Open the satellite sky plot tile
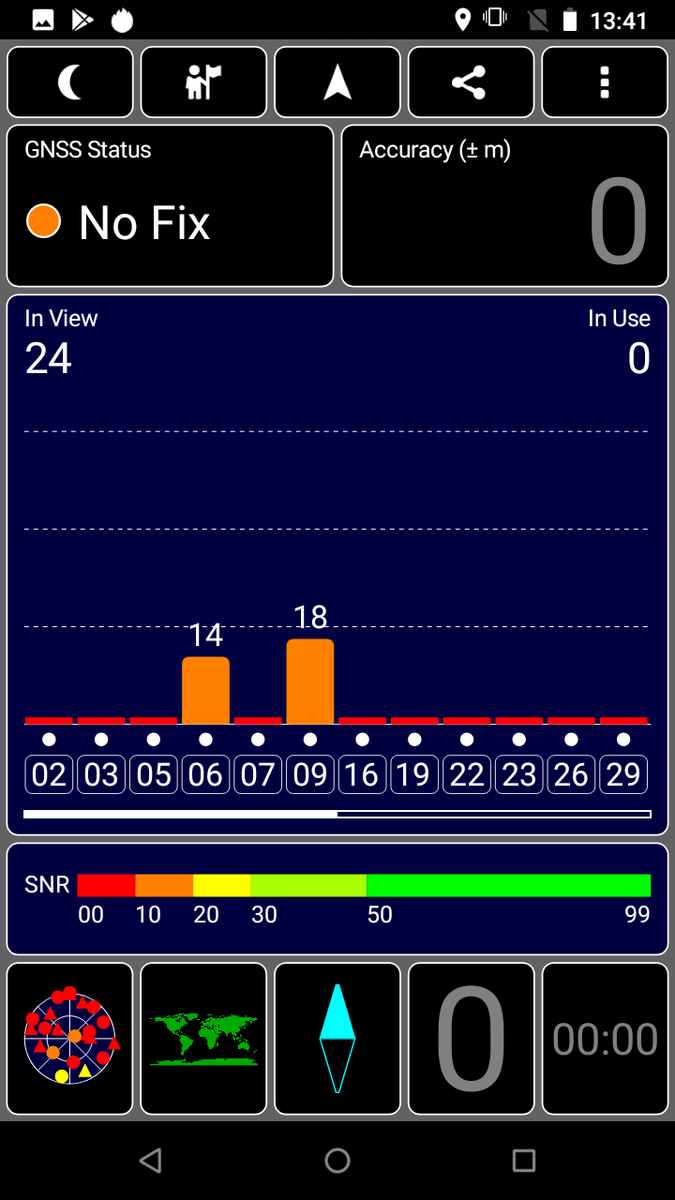This screenshot has width=675, height=1200. point(70,1038)
